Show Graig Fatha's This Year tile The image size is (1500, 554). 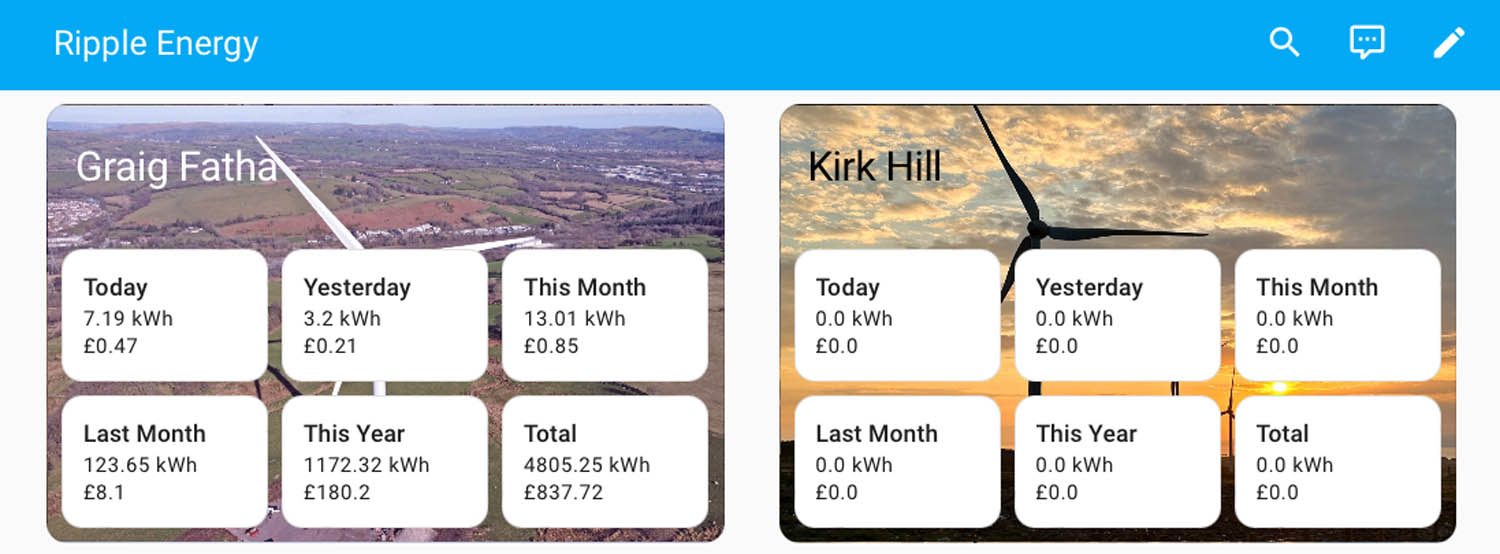(385, 462)
